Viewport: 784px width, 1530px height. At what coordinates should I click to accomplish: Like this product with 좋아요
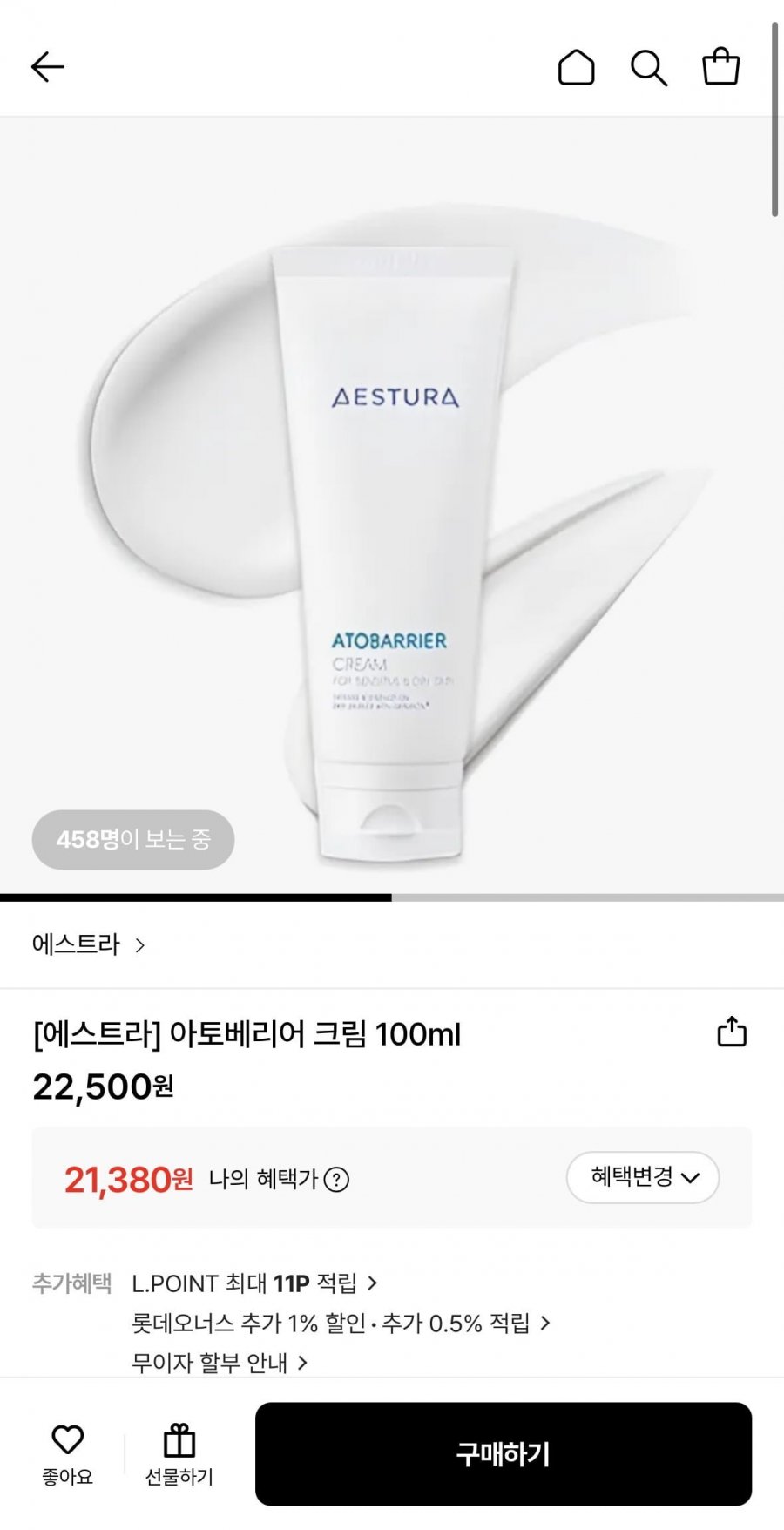[68, 1453]
